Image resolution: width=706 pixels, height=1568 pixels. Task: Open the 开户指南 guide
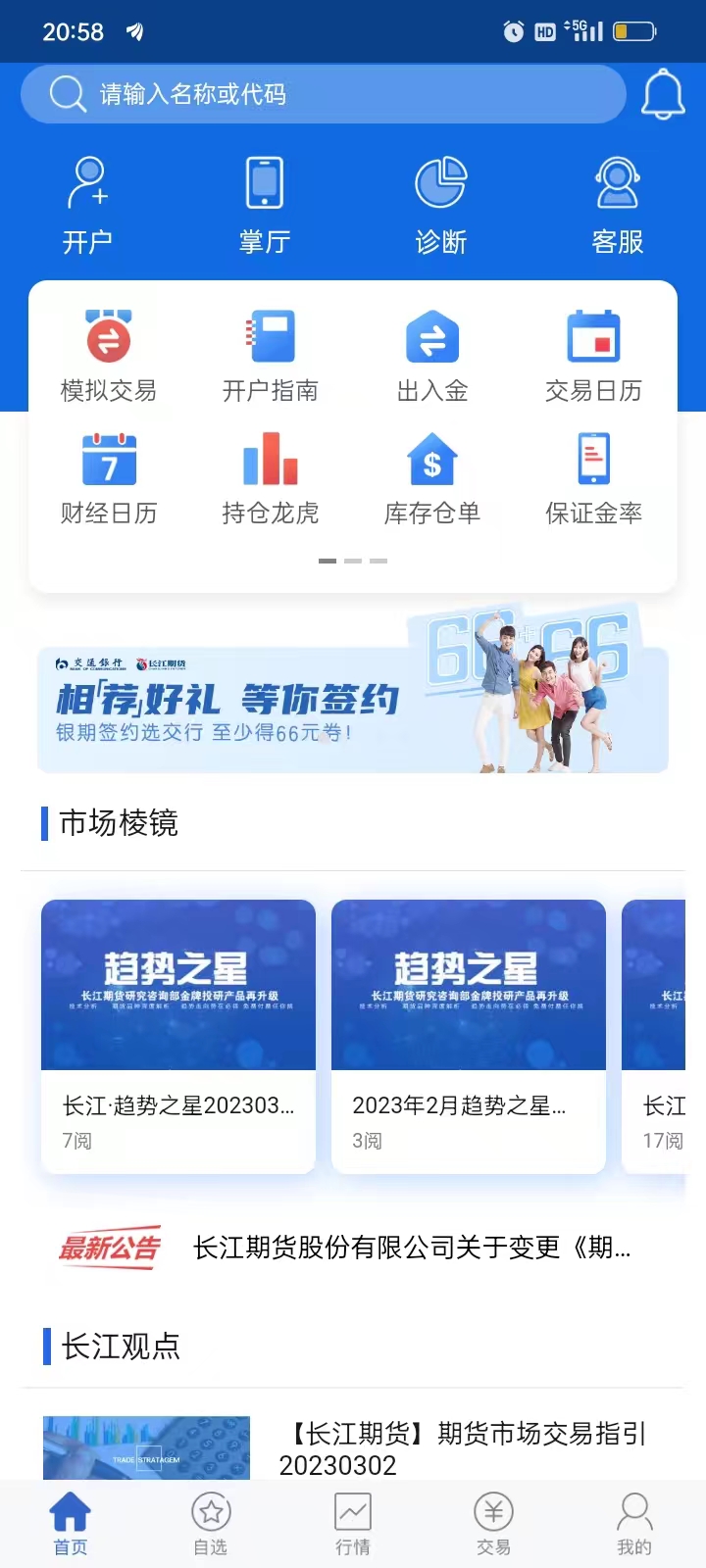click(x=271, y=357)
